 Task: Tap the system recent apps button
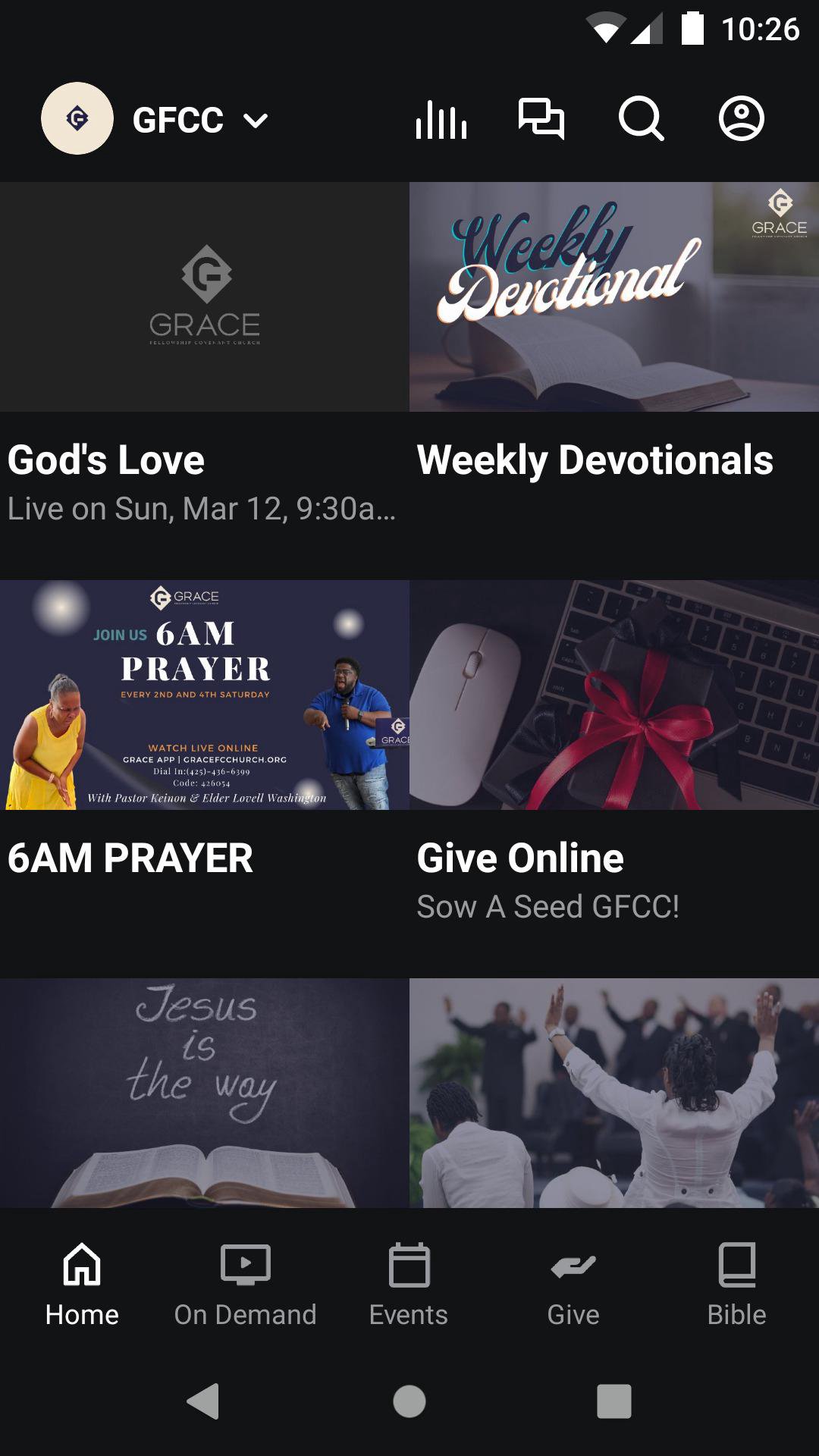(614, 1401)
